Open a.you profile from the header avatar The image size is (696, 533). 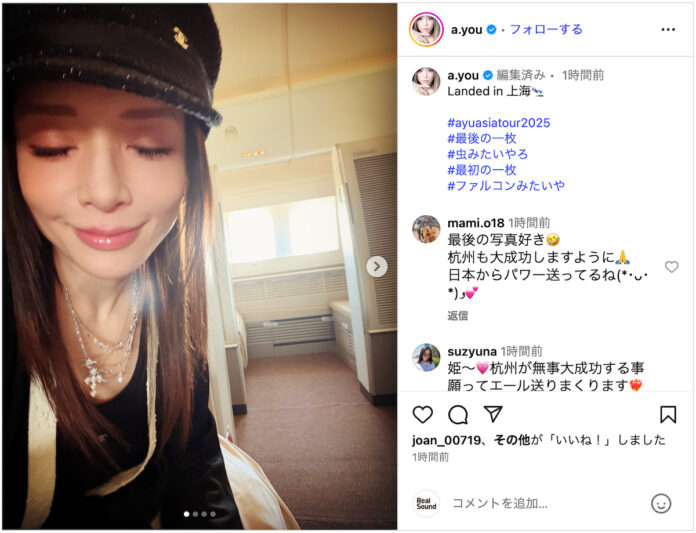pos(426,29)
